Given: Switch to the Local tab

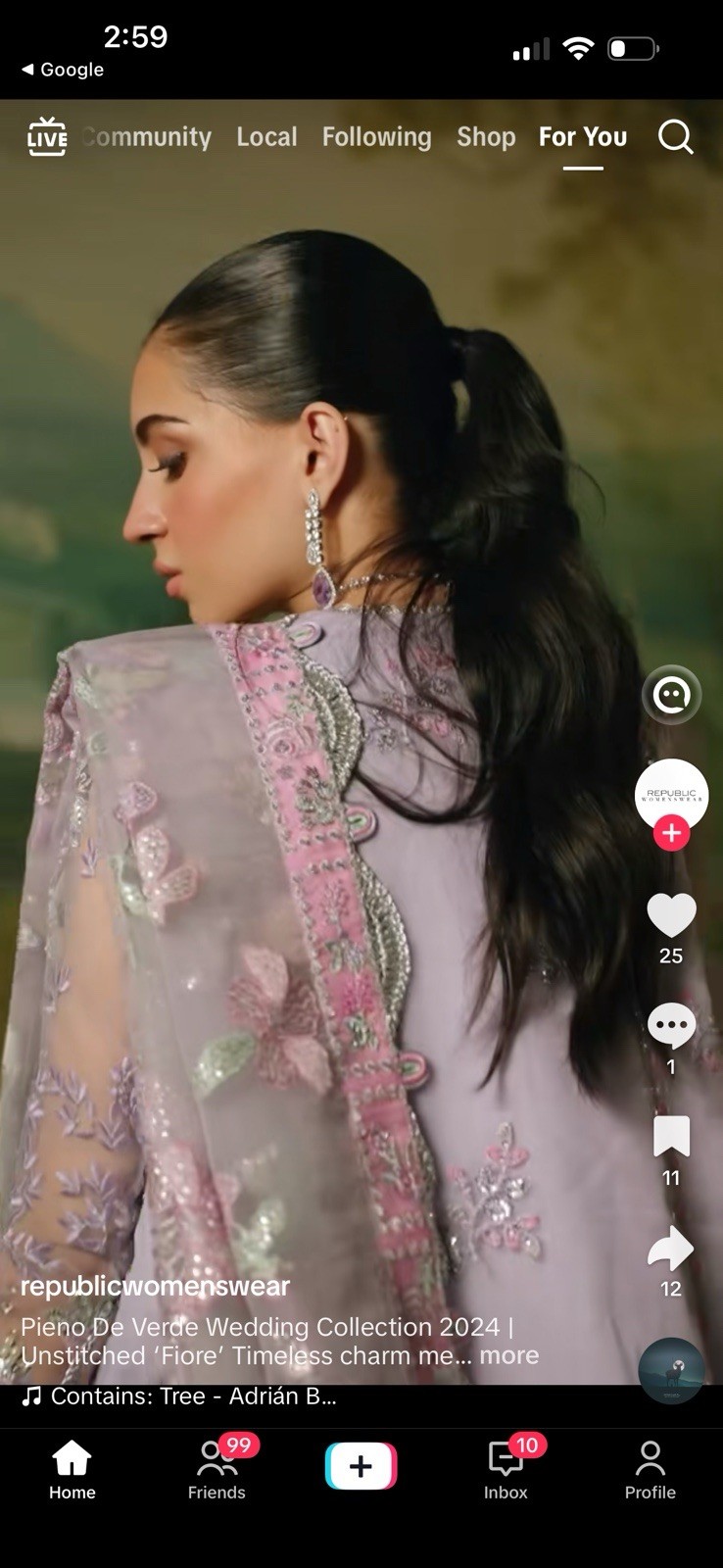Looking at the screenshot, I should click(x=266, y=137).
